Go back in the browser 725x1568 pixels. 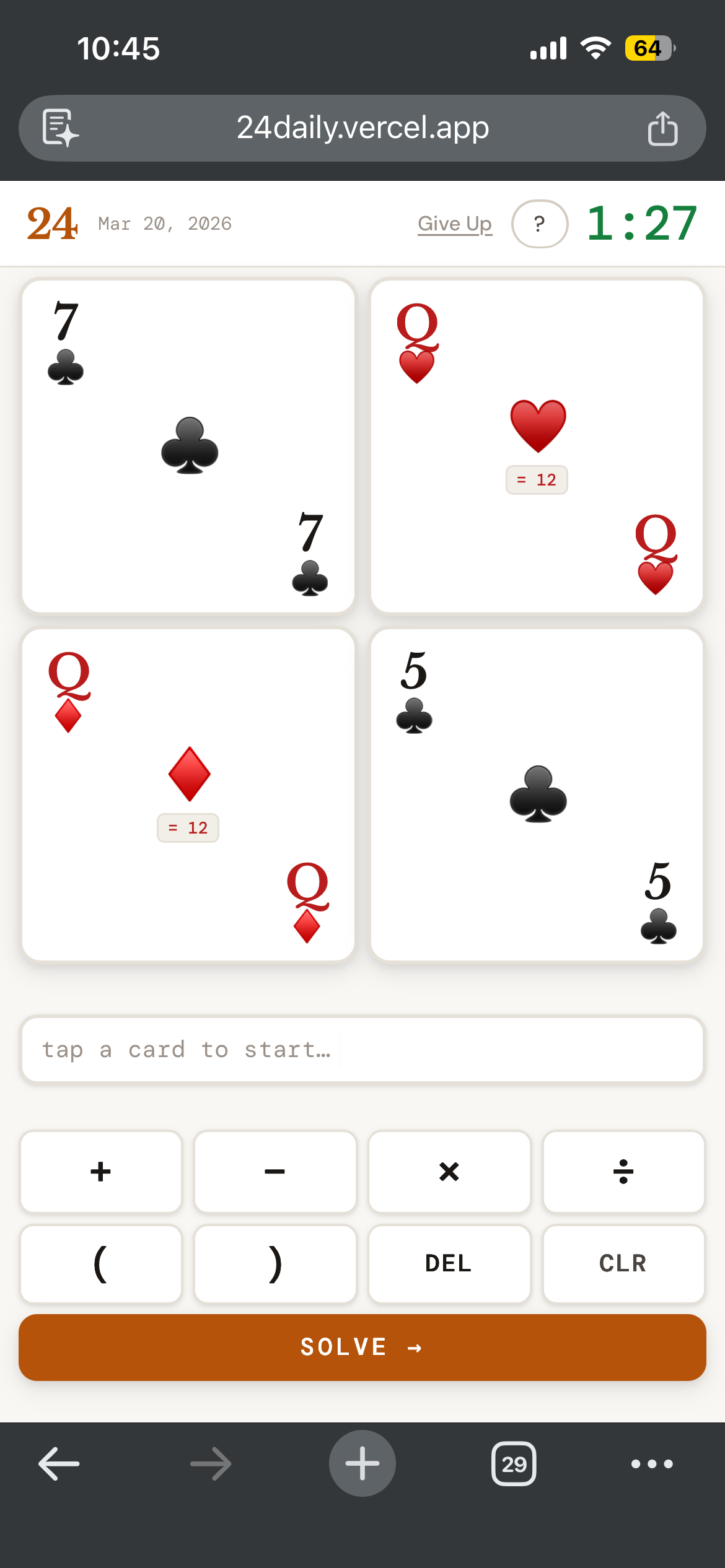[59, 1464]
